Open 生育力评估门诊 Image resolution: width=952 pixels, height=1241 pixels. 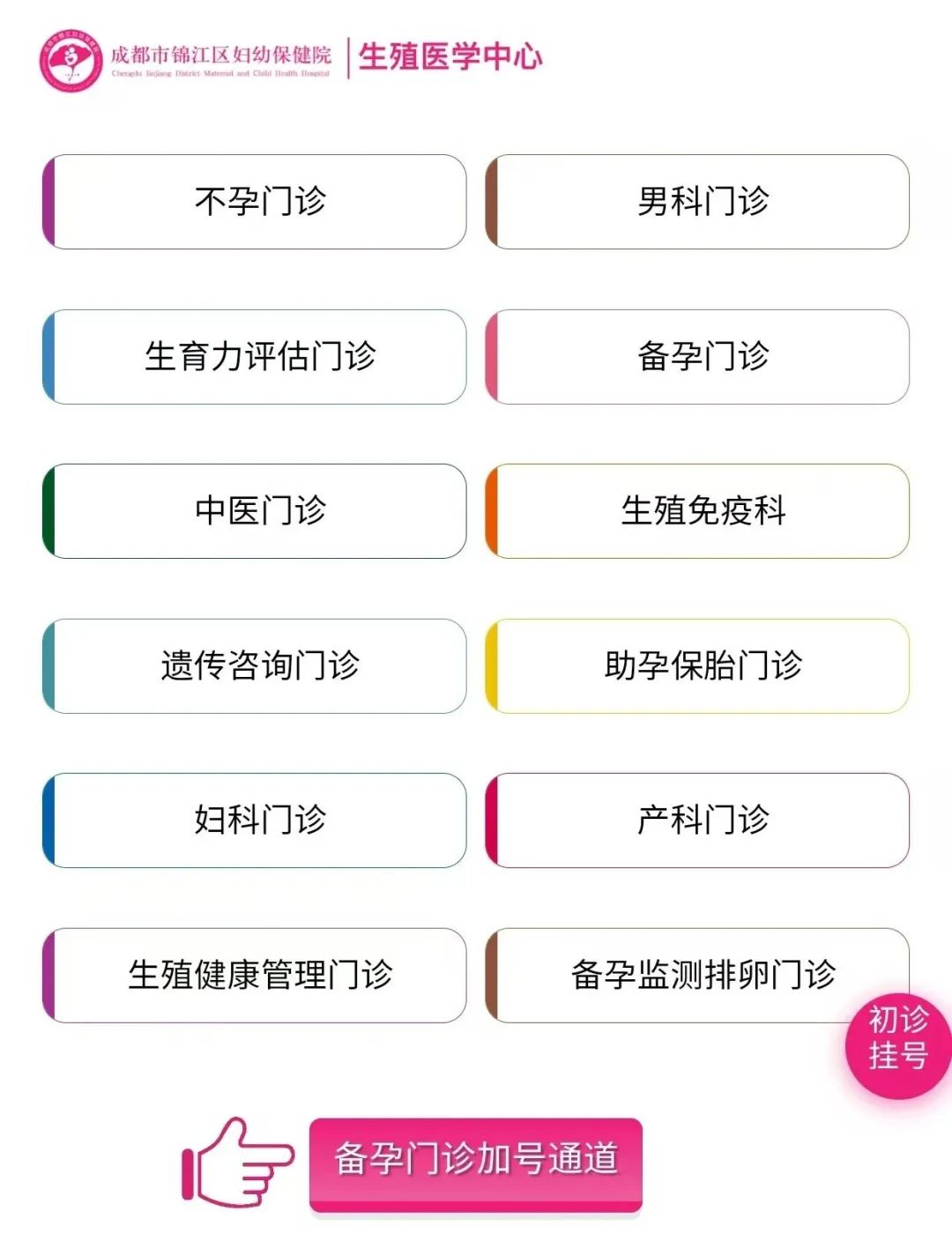(x=255, y=357)
